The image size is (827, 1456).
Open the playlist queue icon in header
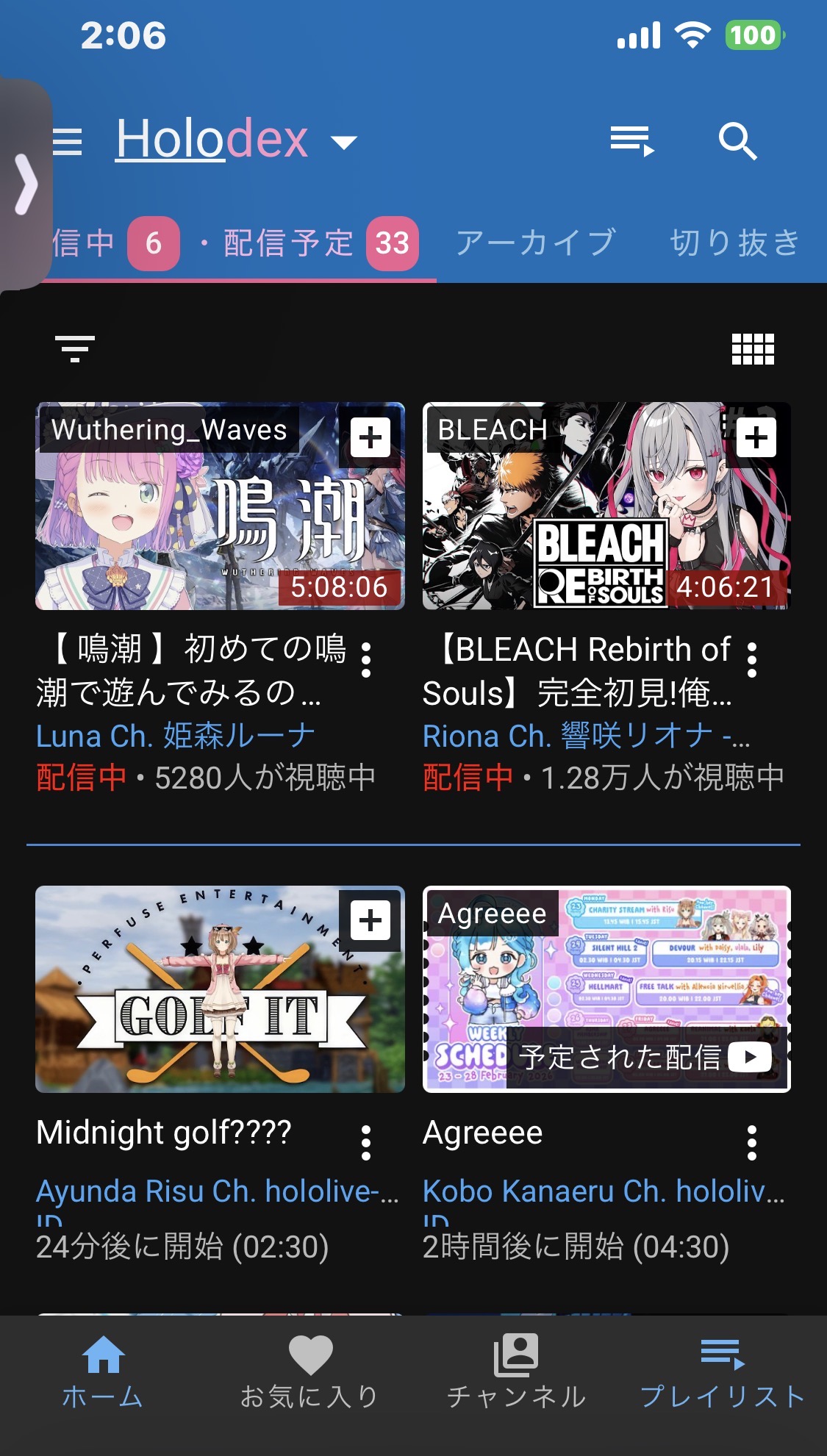(631, 140)
